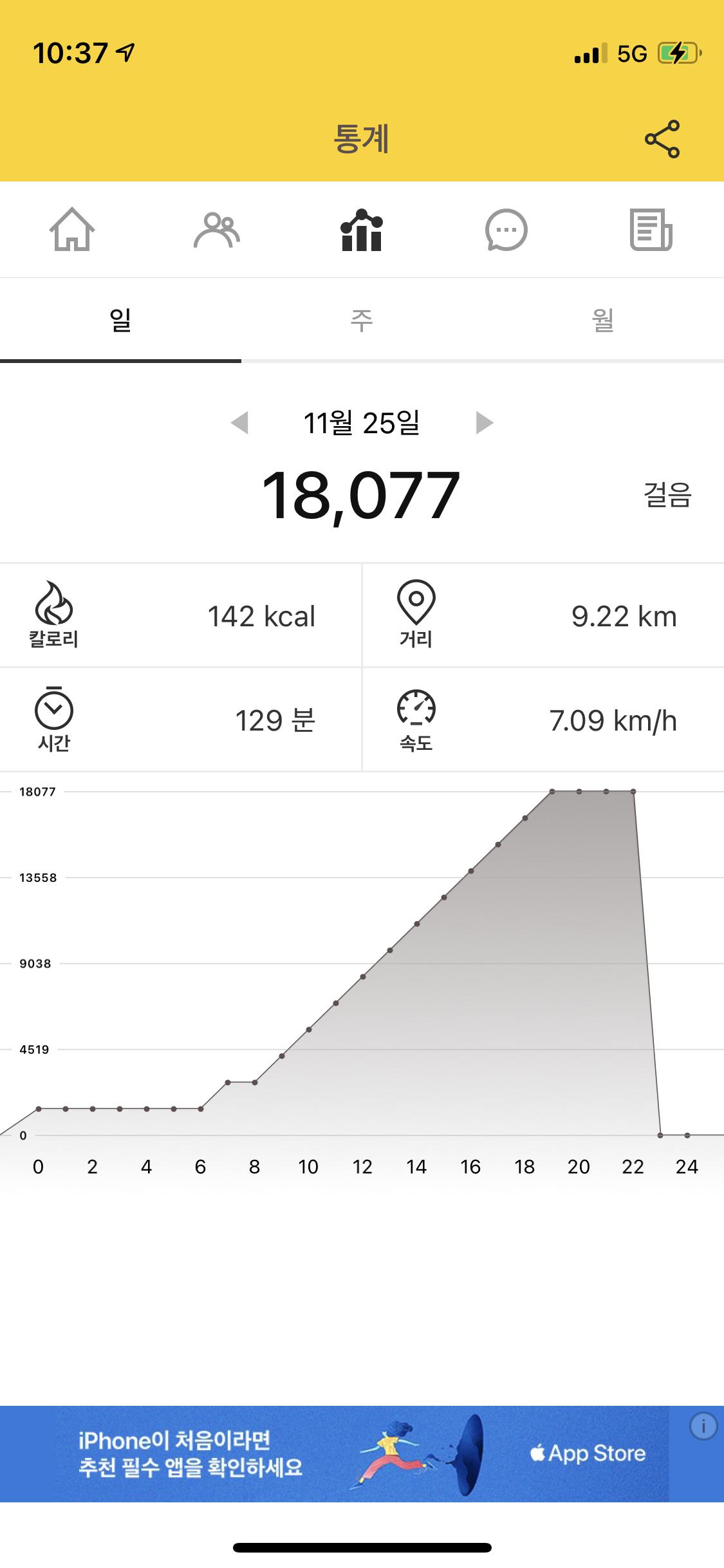Switch to the 주 weekly view
724x1568 pixels.
pyautogui.click(x=362, y=320)
